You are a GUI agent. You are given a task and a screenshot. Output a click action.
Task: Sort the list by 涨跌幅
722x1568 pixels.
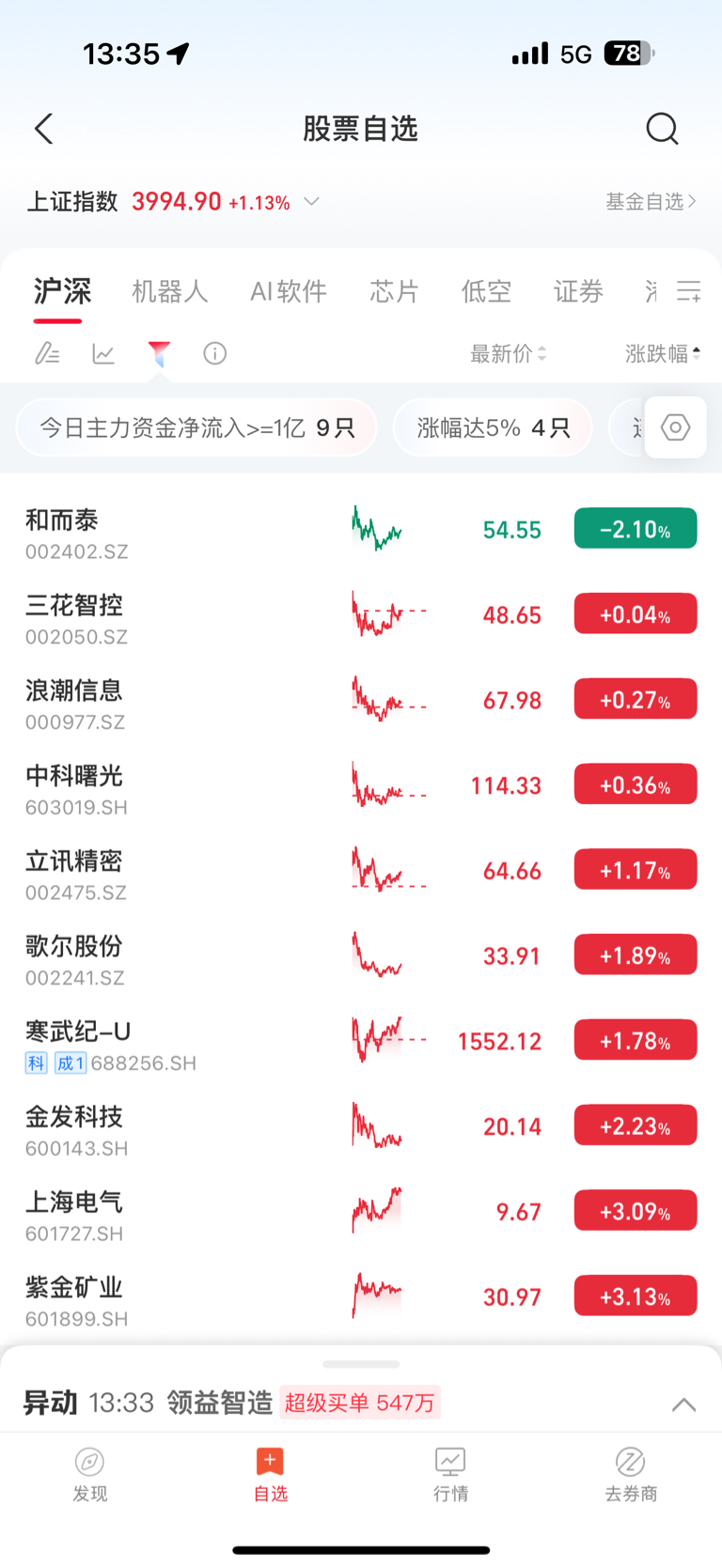point(662,353)
